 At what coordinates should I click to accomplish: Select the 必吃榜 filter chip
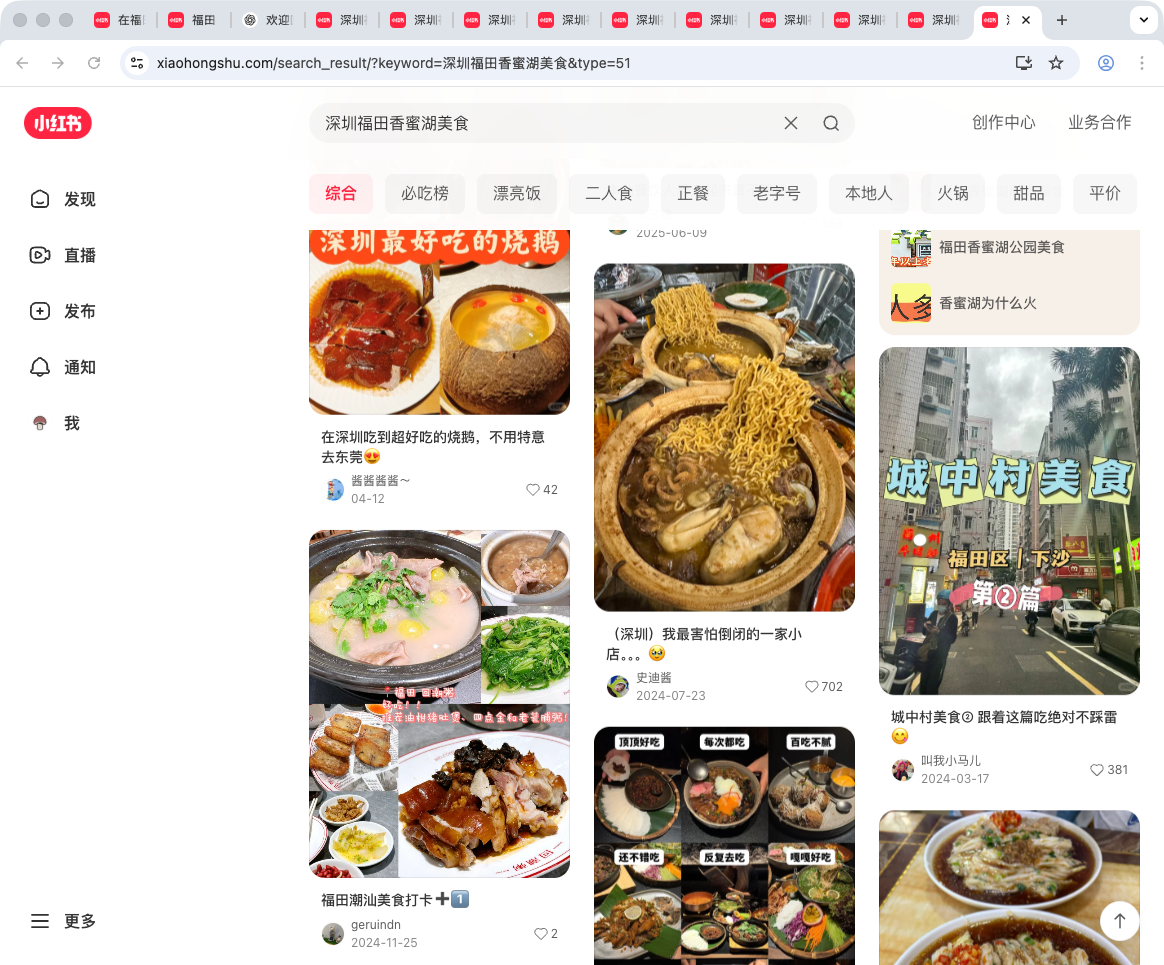[x=425, y=194]
